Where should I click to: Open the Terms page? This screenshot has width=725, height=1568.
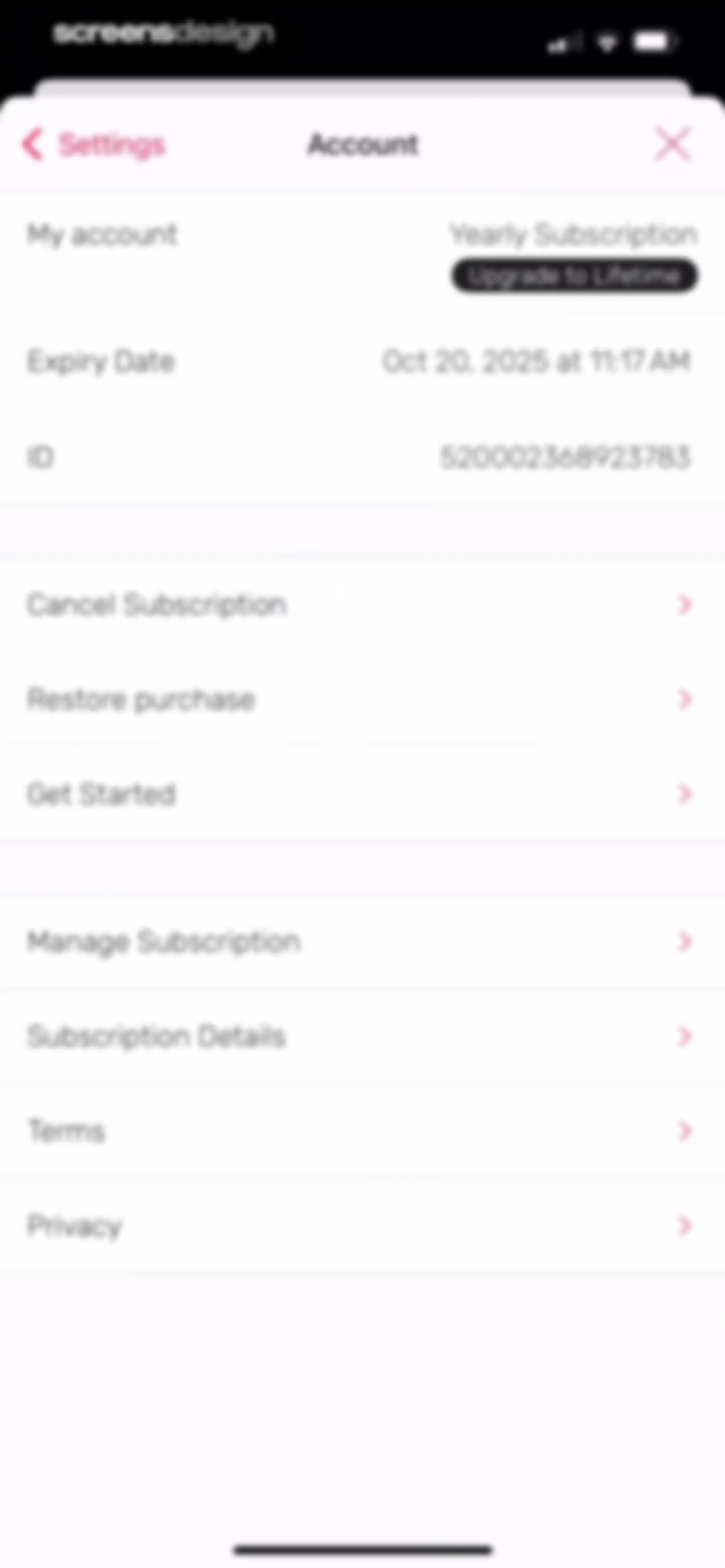(362, 1131)
